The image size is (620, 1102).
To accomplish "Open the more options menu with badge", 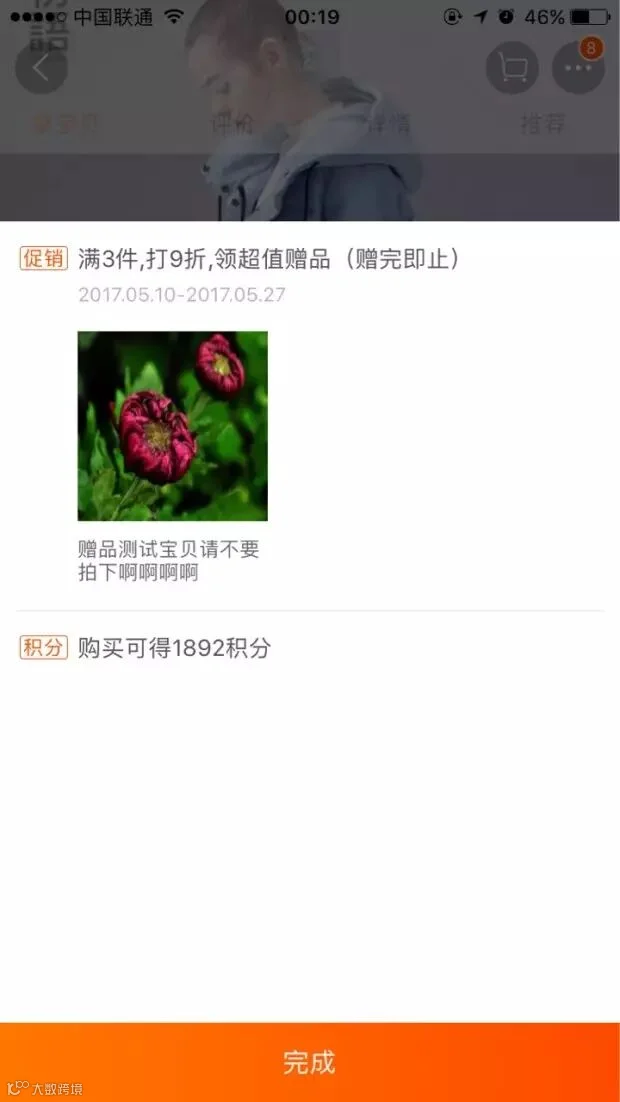I will coord(579,67).
